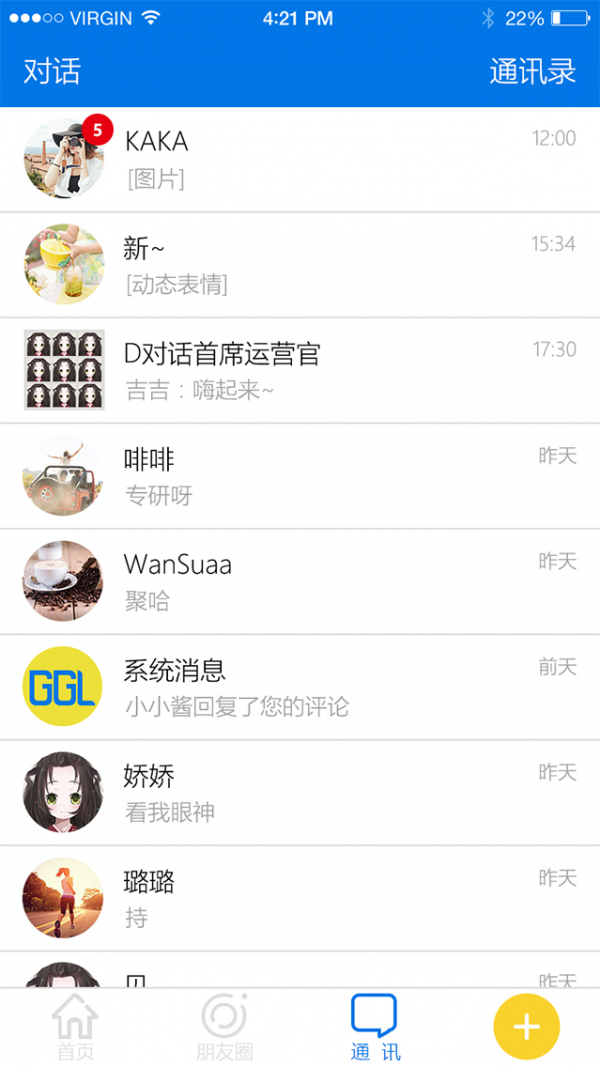Open the chat with KAKA

coord(300,159)
